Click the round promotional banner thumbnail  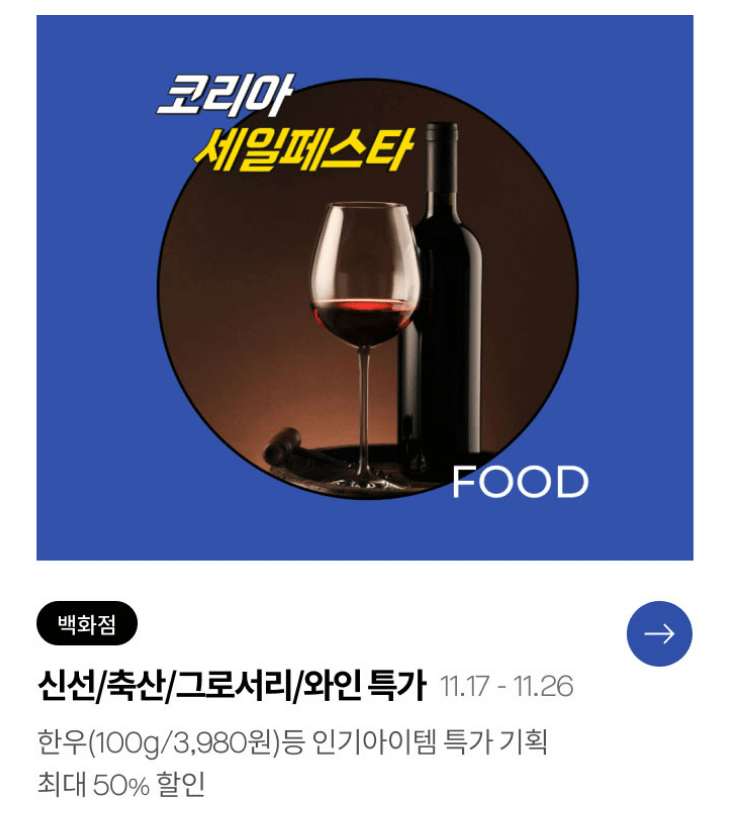coord(366,290)
